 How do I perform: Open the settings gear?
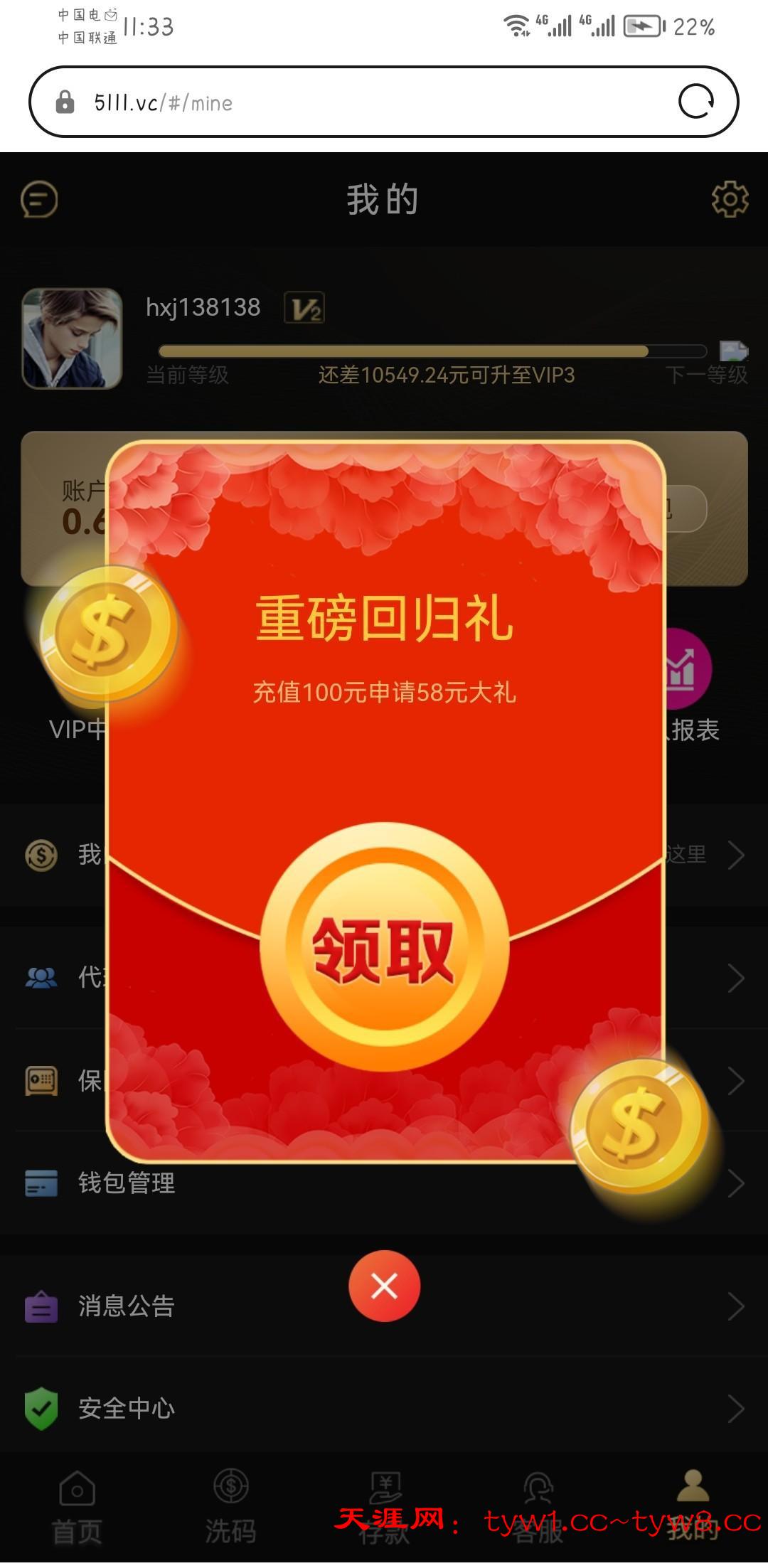tap(730, 199)
